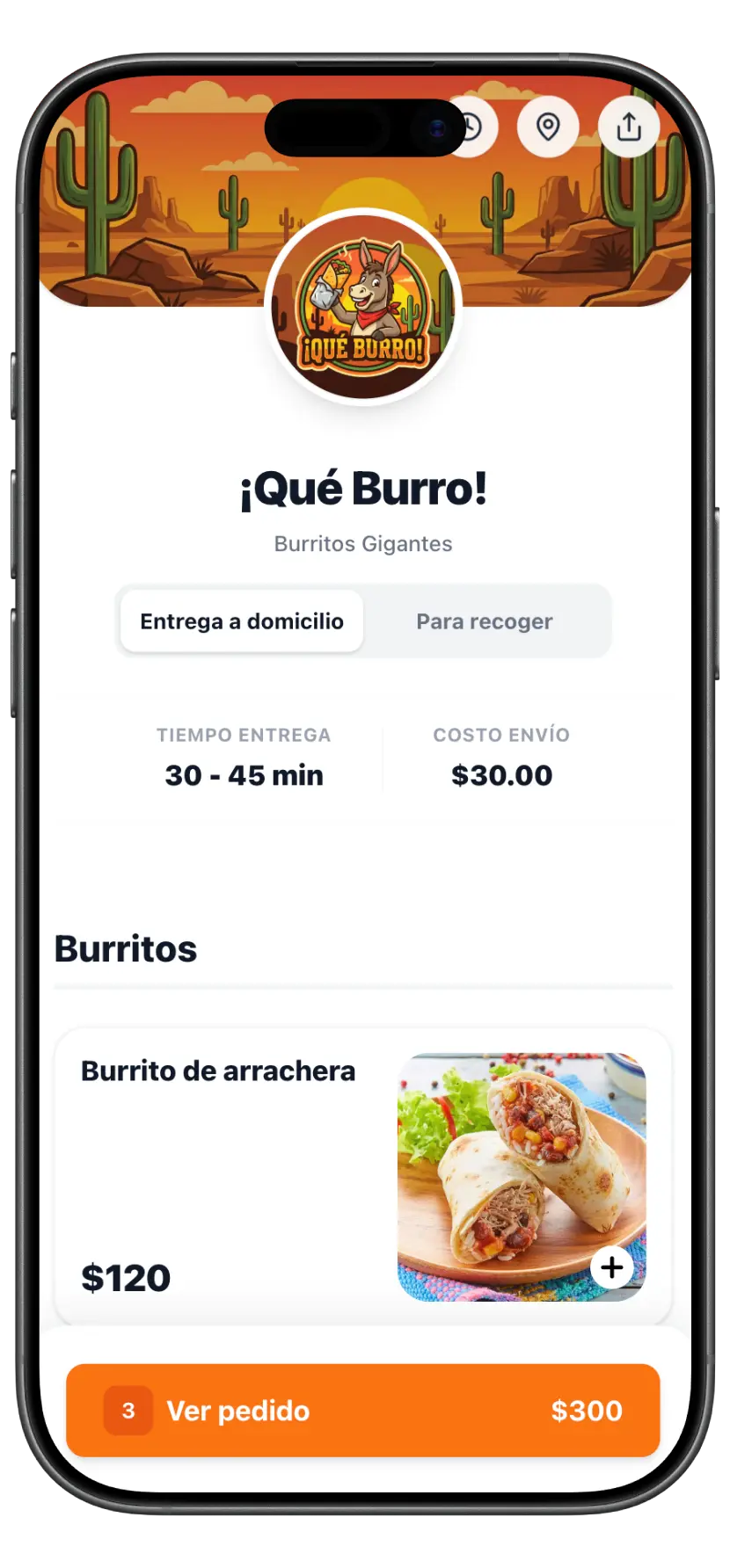Open the restaurant location pin
Image resolution: width=730 pixels, height=1568 pixels.
tap(548, 127)
